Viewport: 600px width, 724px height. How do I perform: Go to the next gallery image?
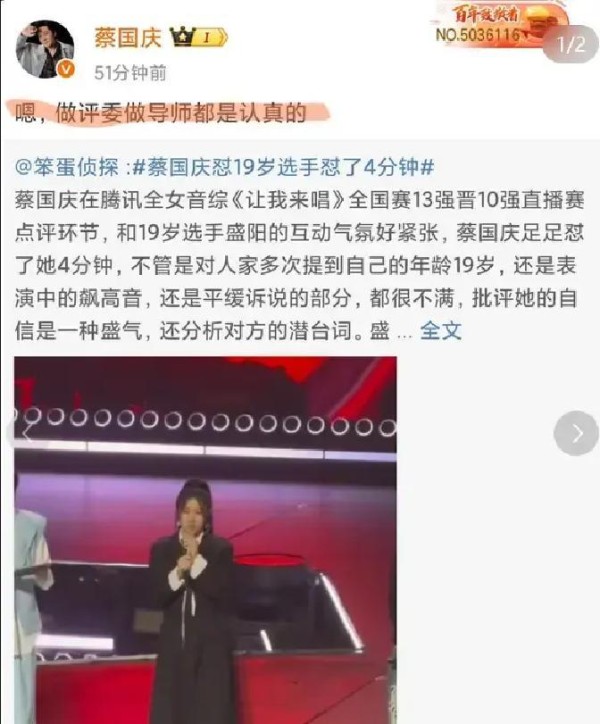[x=576, y=433]
